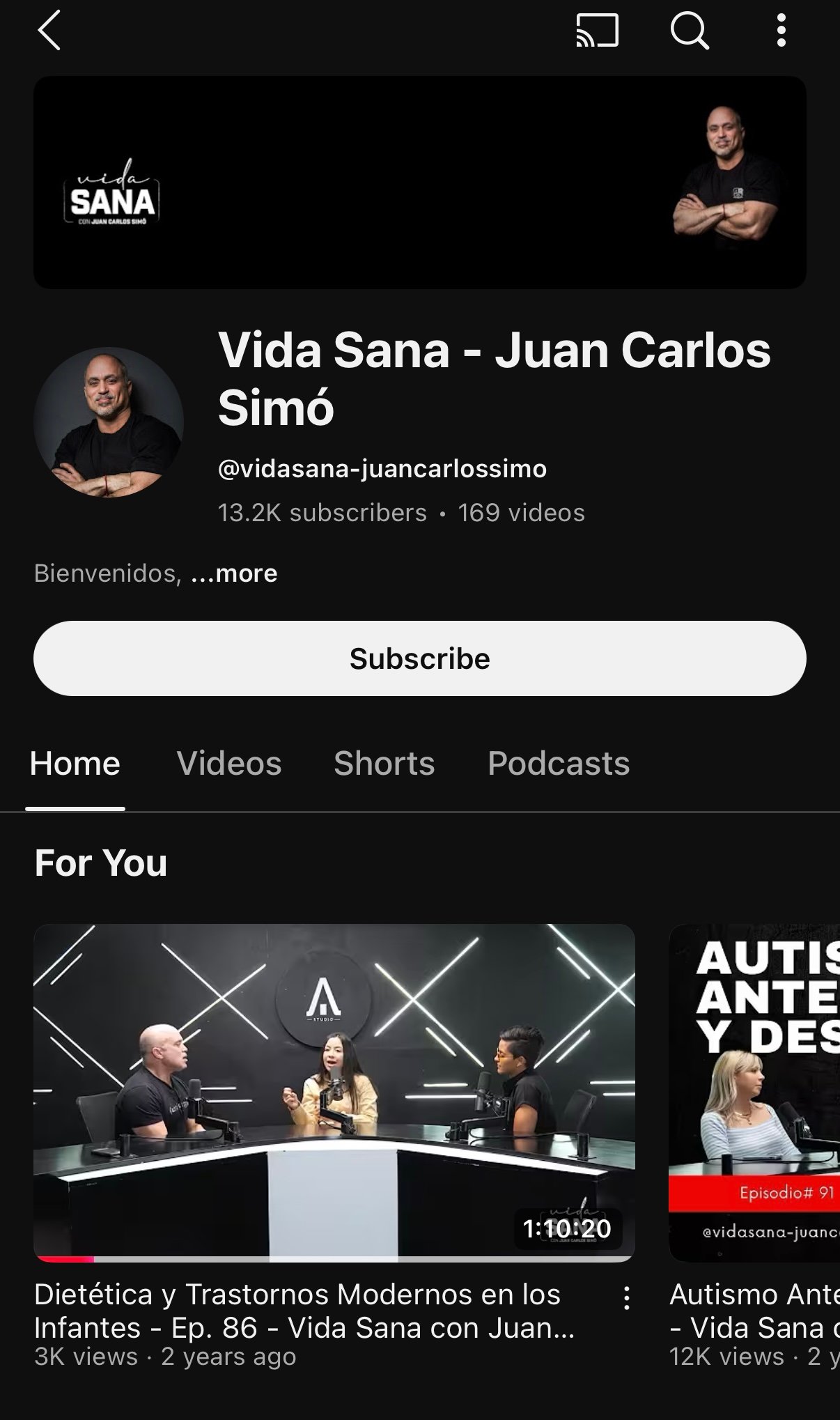Play the Dietética y Trastornos Modernos video
This screenshot has height=1420, width=840.
tap(334, 1092)
